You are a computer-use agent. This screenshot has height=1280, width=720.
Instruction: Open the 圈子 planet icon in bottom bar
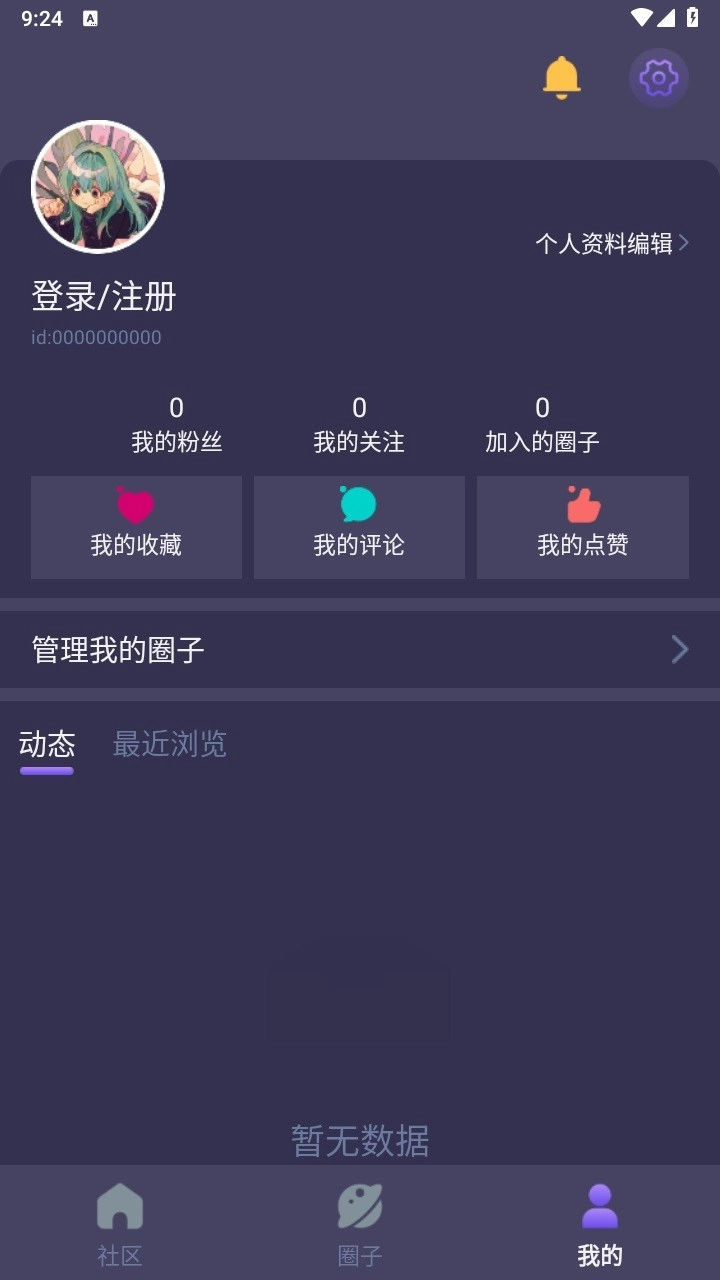(x=359, y=1205)
